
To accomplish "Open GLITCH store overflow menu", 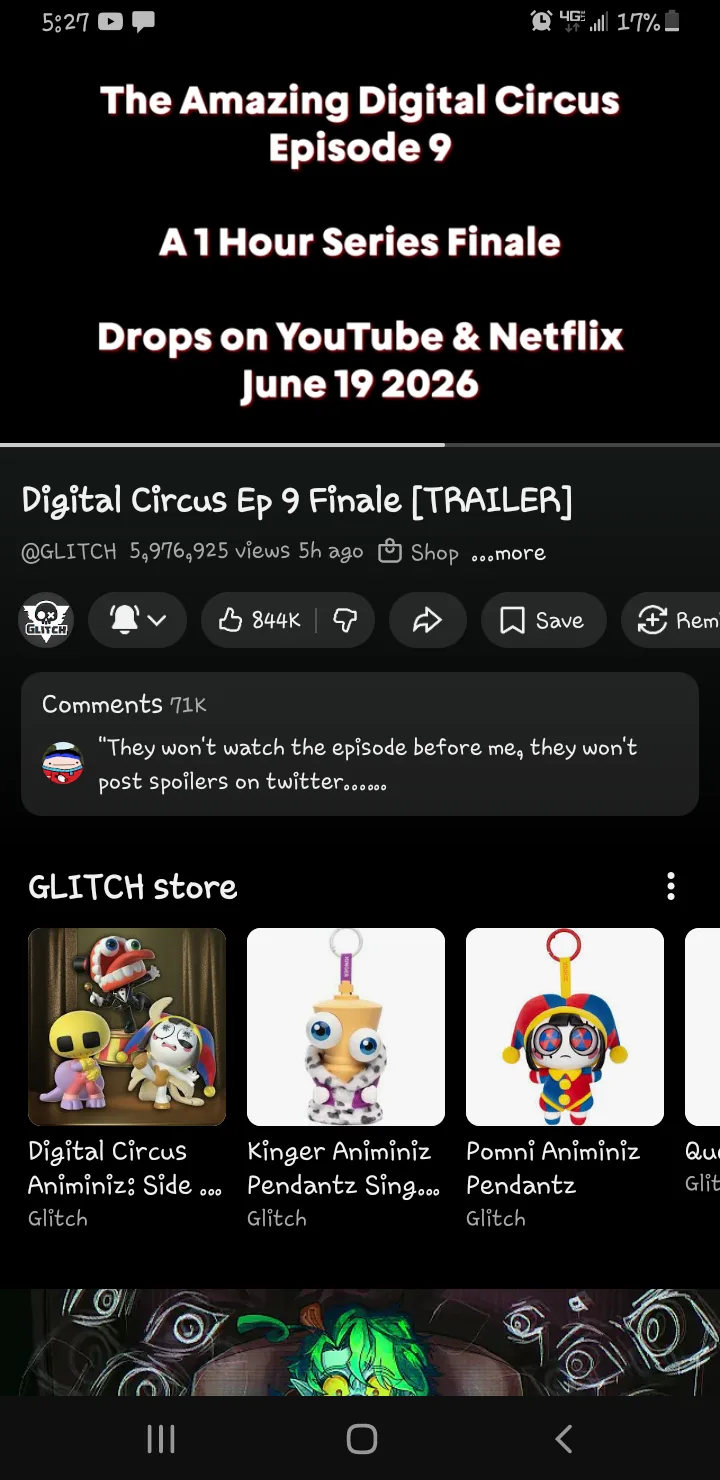I will [670, 886].
